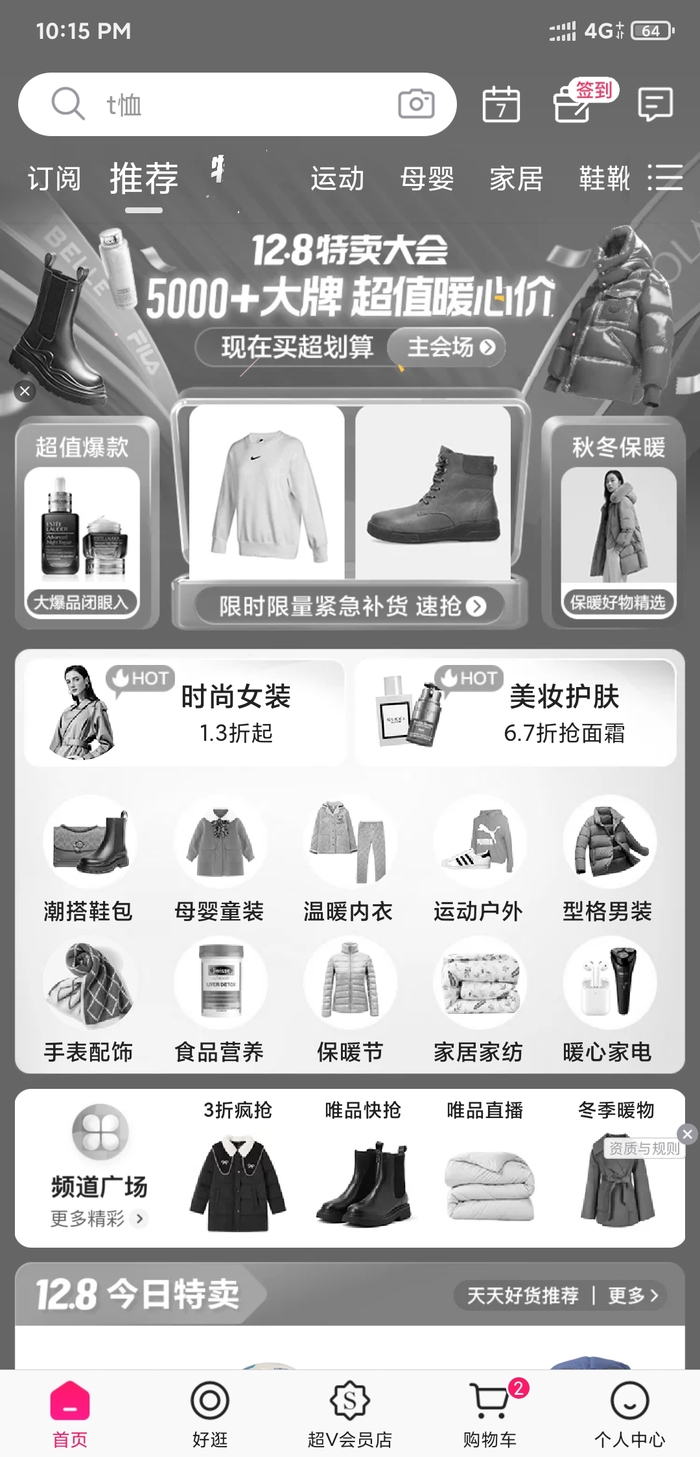The width and height of the screenshot is (700, 1457).
Task: Browse the 温暖内衣 category
Action: click(x=349, y=859)
